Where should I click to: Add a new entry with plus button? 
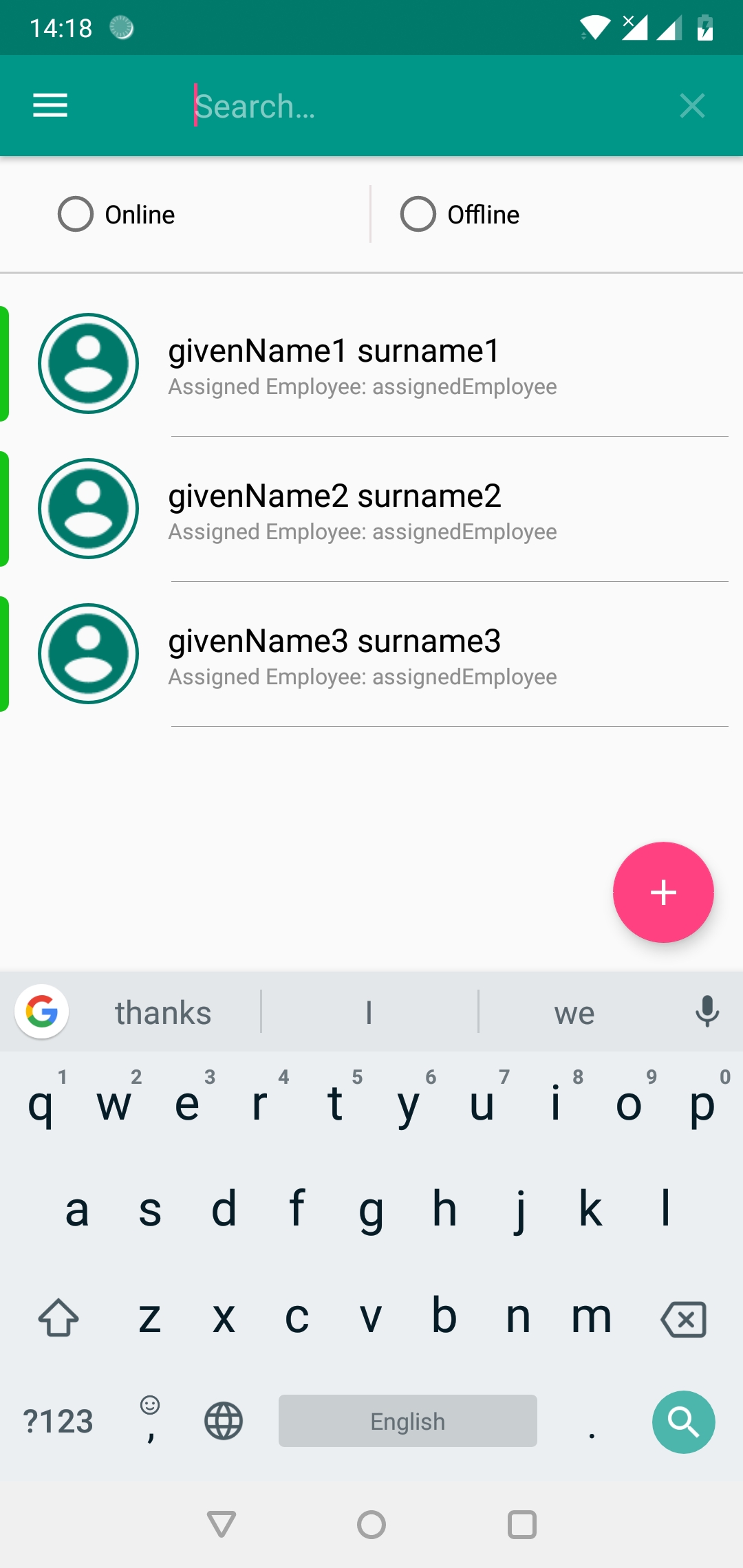point(663,893)
